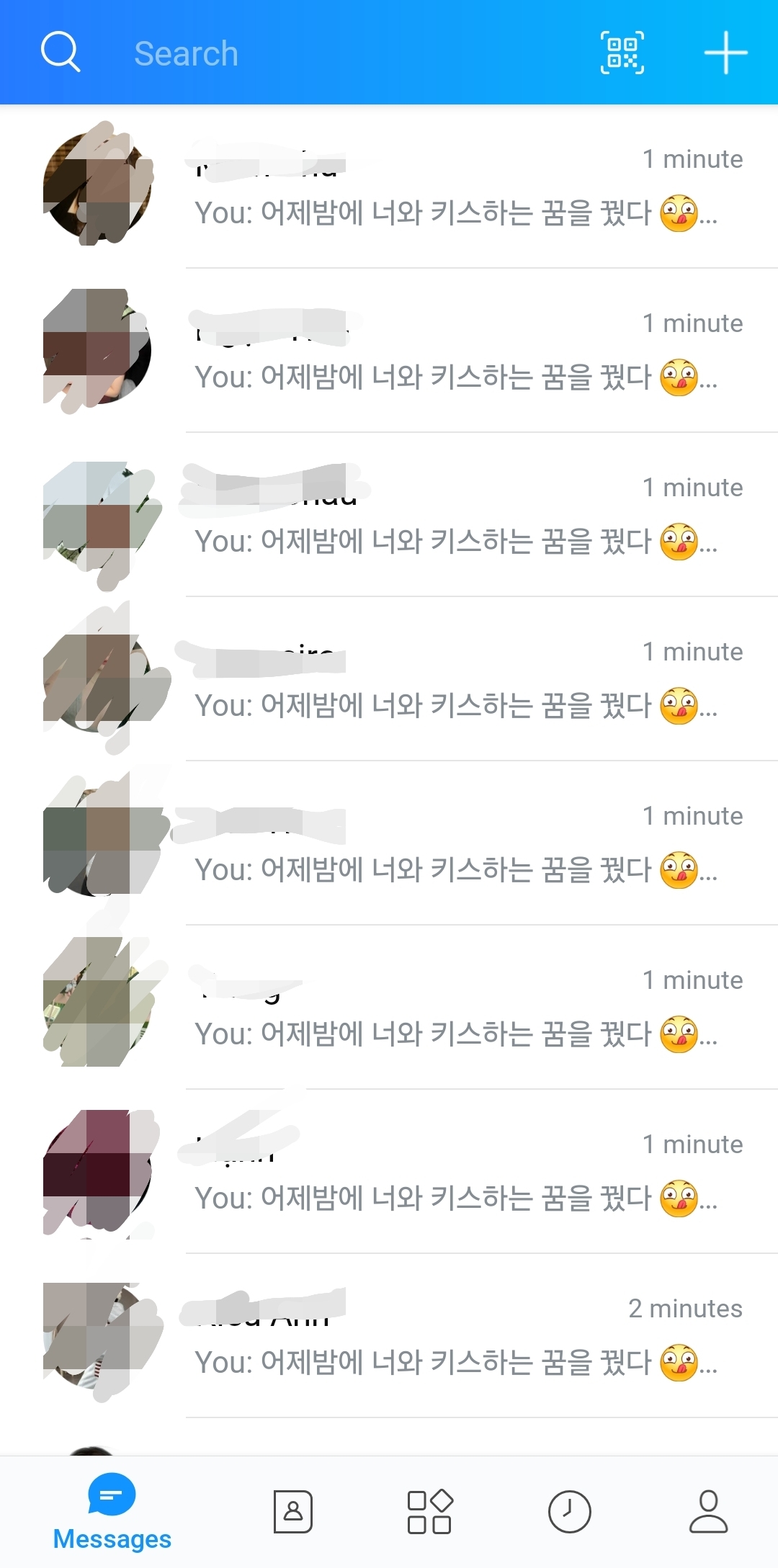Open the chat from 2 minutes ago
Screen dimensions: 778x1568
(x=461, y=1336)
